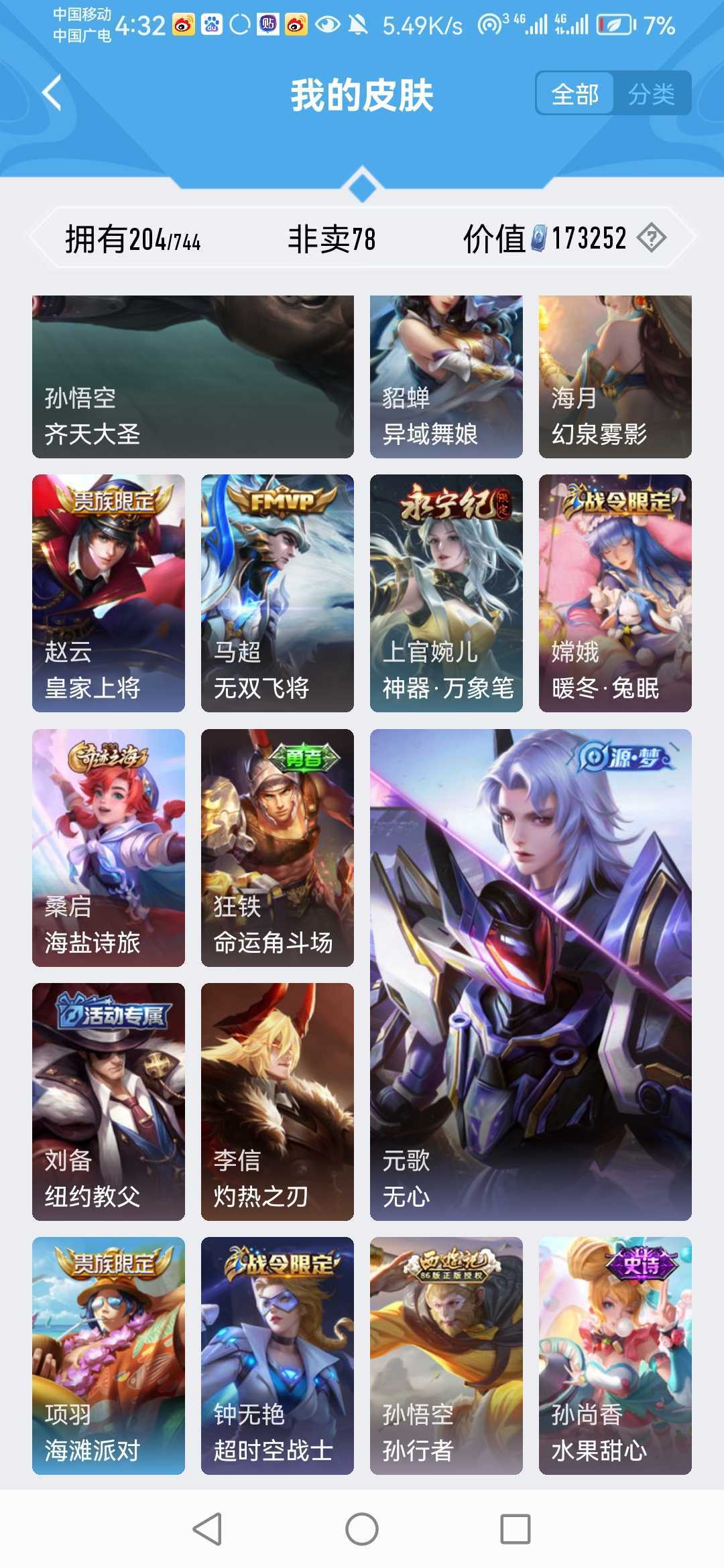View 上官婉儿 神器·万象笔 skin

[x=446, y=593]
